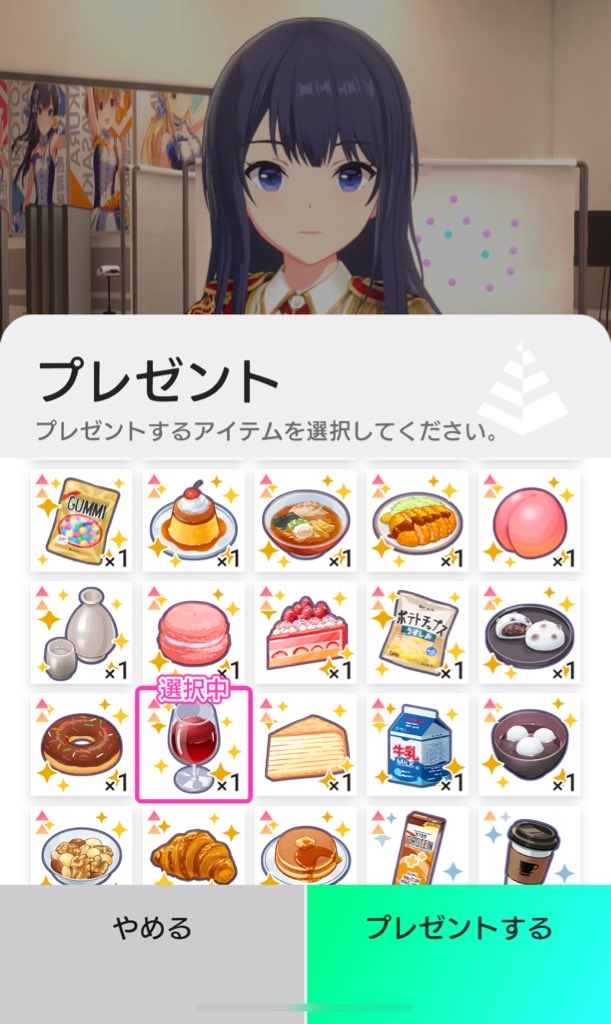
Task: Choose the plate of daifuku mochi
Action: (x=529, y=633)
